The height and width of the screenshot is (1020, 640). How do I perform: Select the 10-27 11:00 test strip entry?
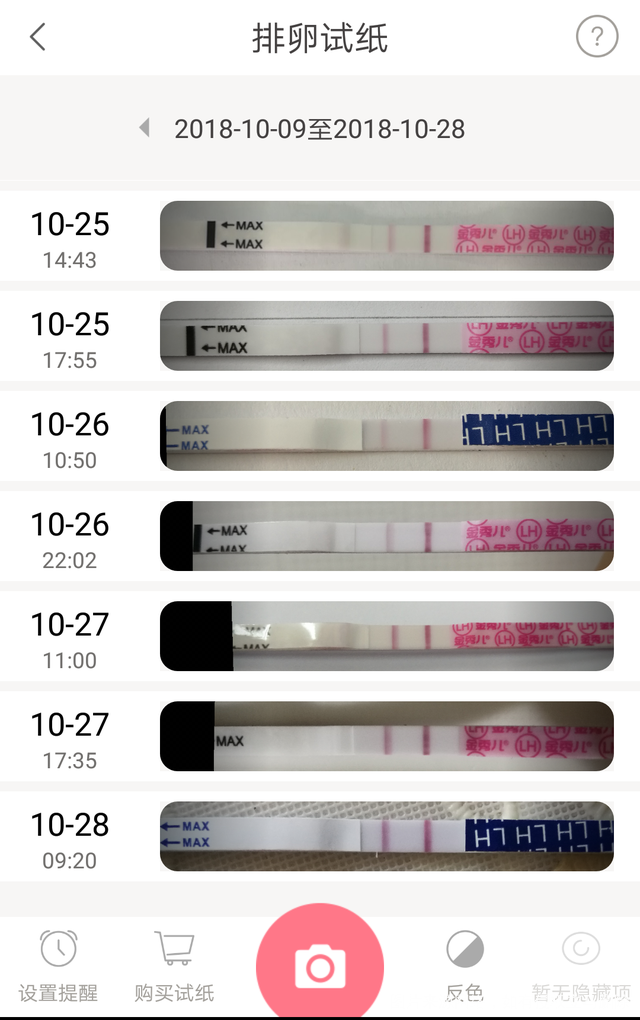[386, 636]
